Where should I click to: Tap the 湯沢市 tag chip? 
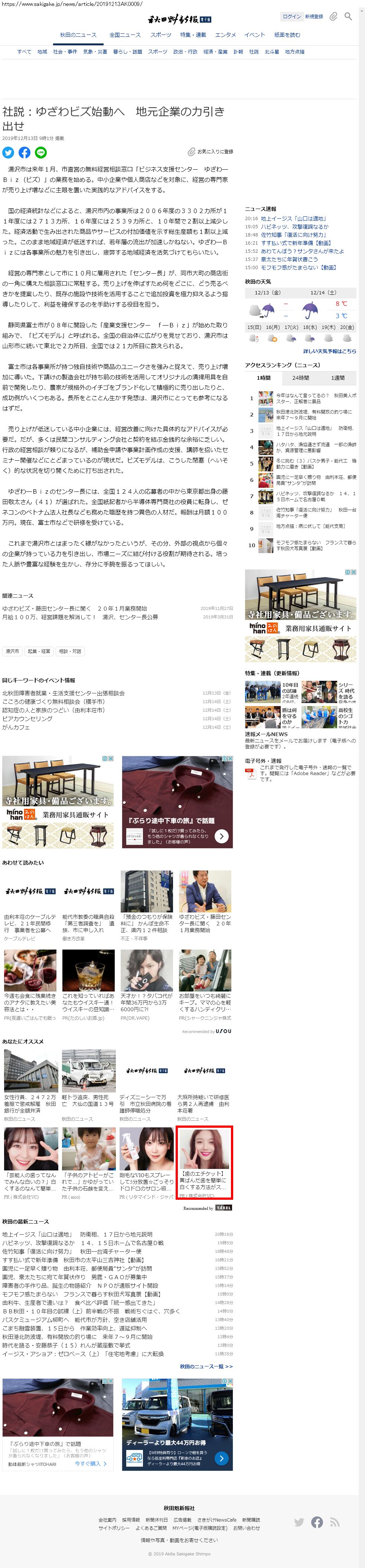[12, 651]
